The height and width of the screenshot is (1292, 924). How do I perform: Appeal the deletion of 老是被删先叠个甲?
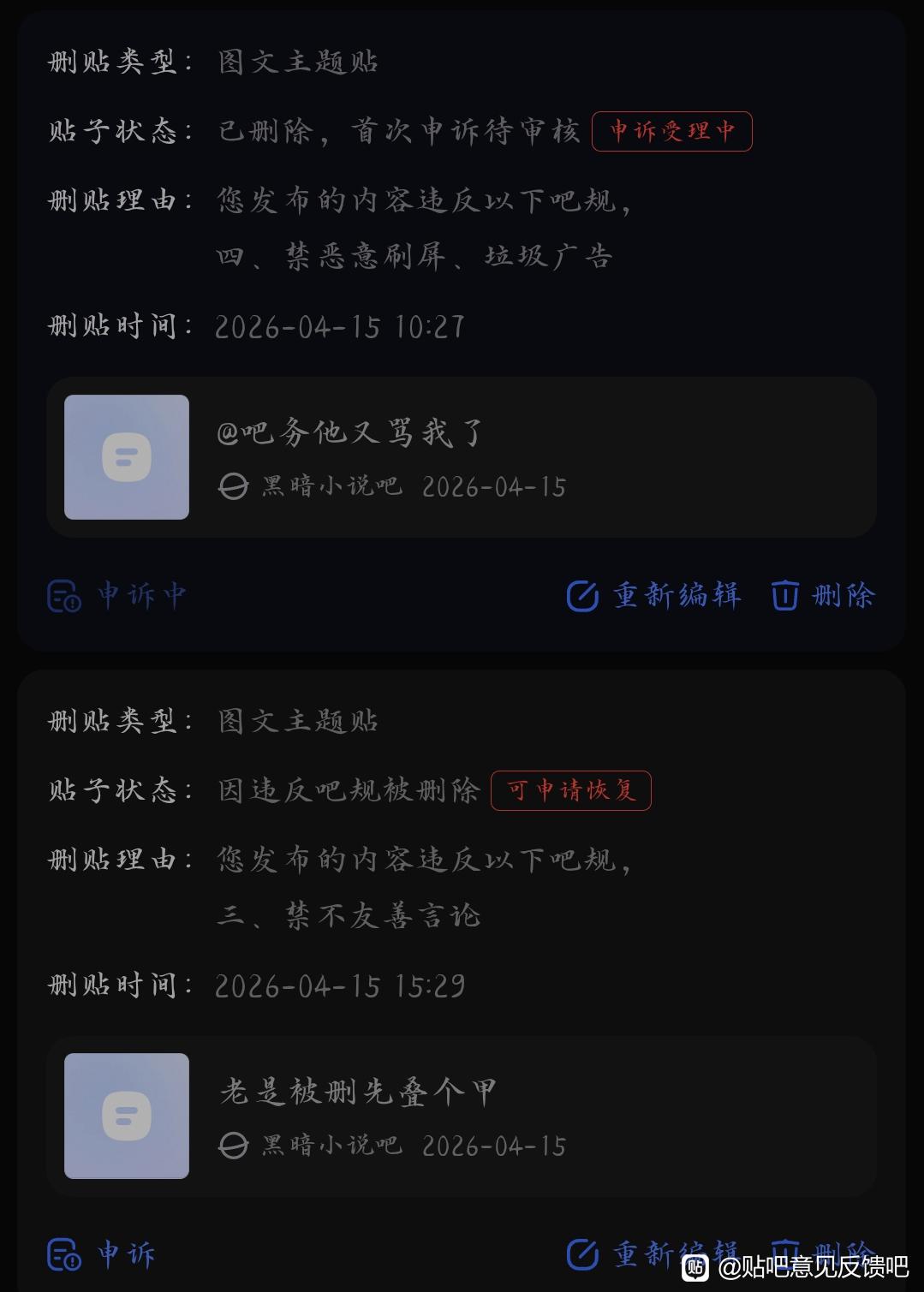(101, 1254)
